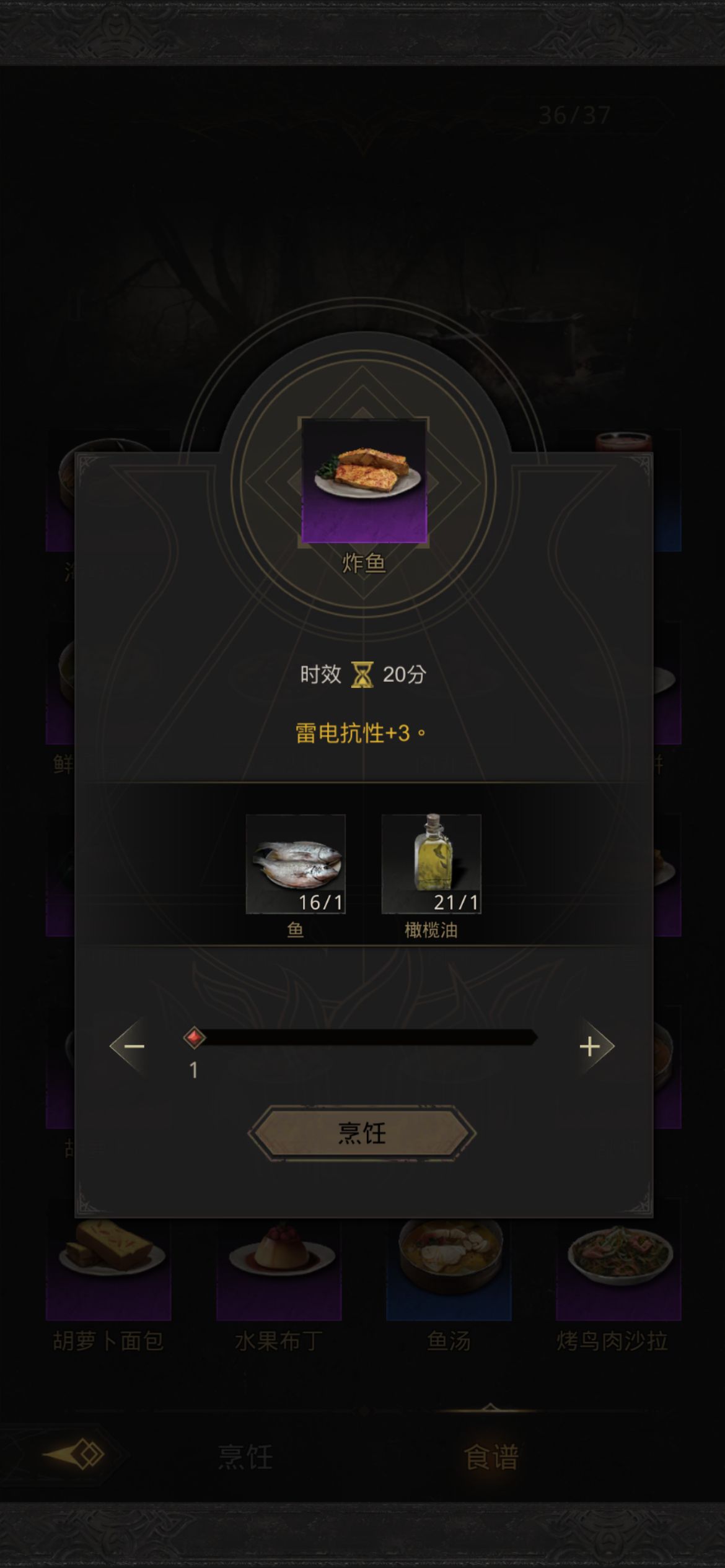This screenshot has height=1568, width=725.
Task: Select the 水果布丁 recipe
Action: tap(279, 1270)
